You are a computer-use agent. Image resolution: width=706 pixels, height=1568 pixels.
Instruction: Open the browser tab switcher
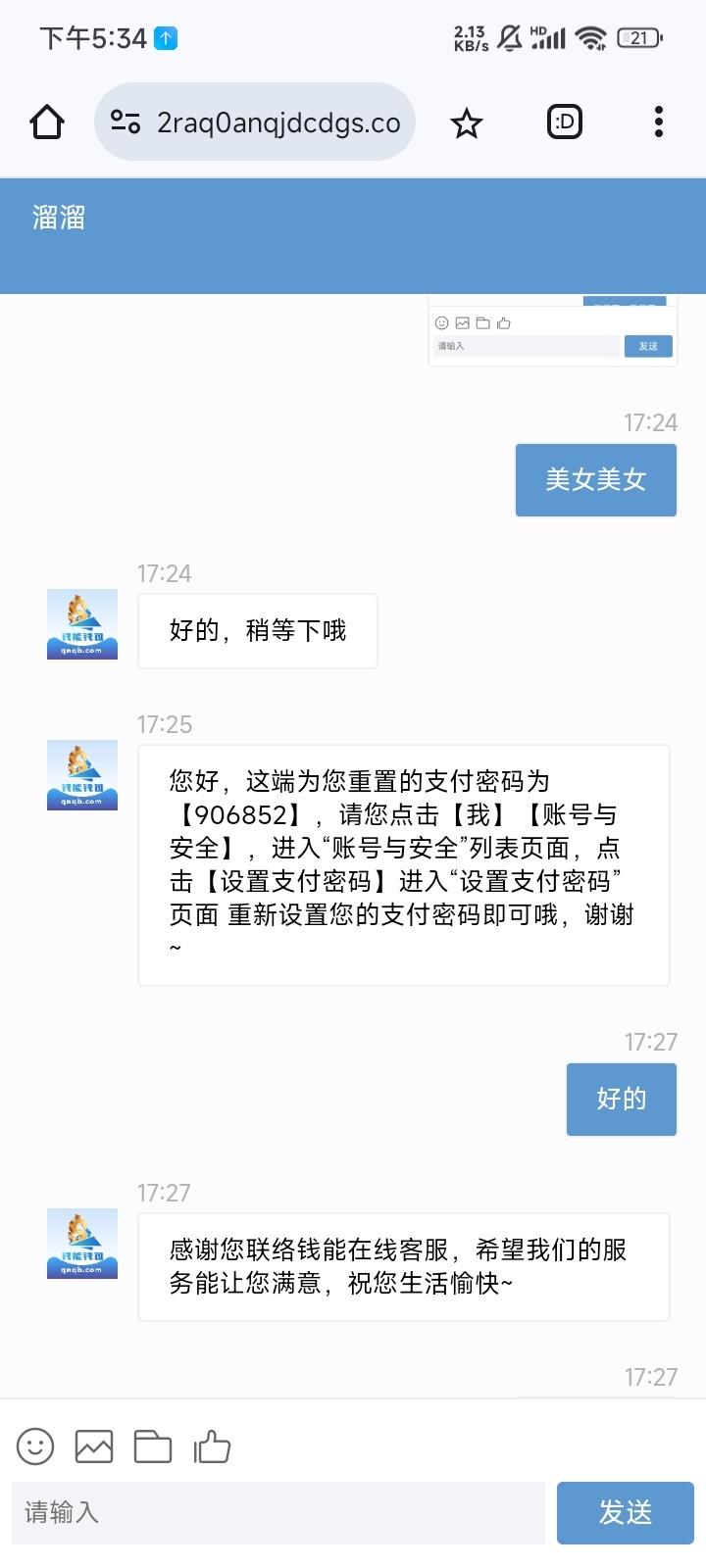pos(564,122)
